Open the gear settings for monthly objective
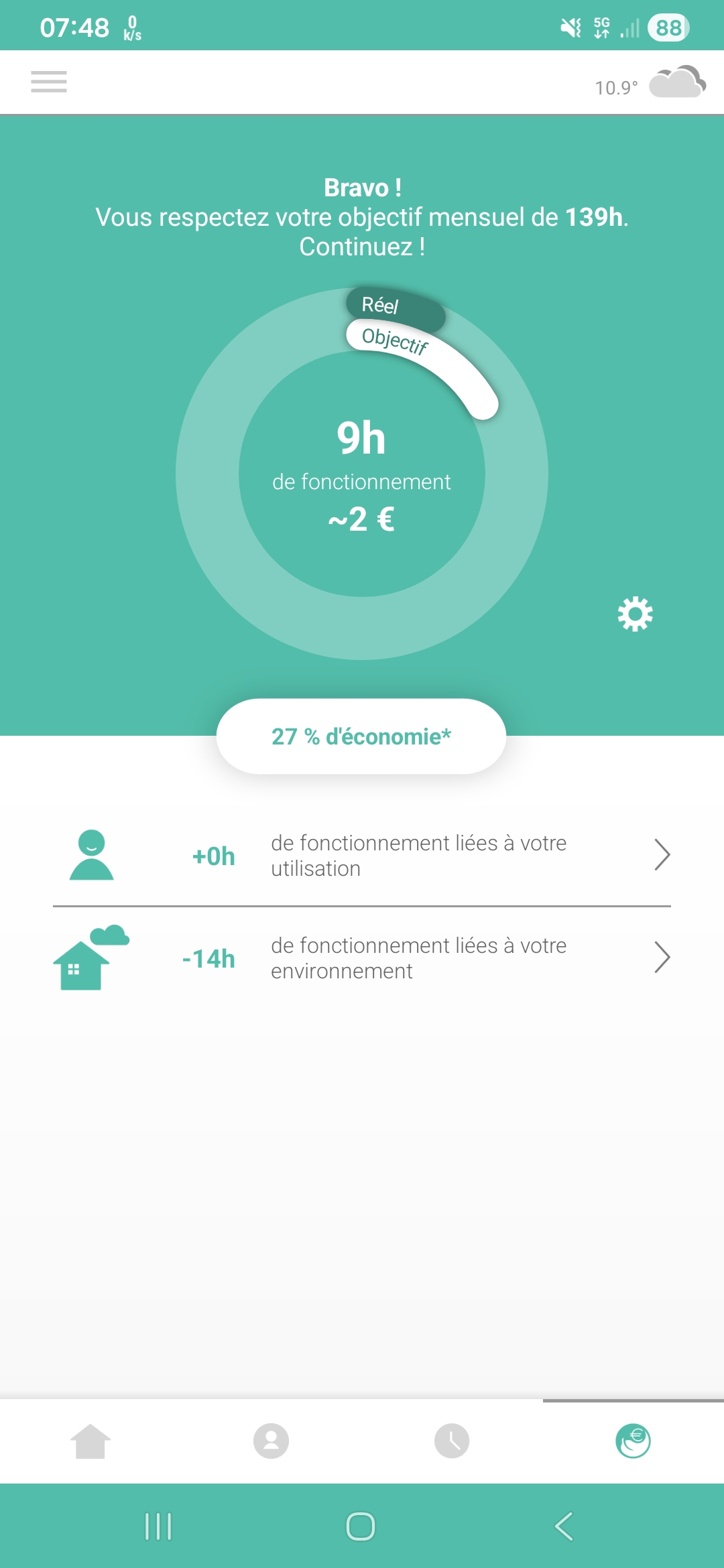Image resolution: width=724 pixels, height=1568 pixels. (x=635, y=614)
